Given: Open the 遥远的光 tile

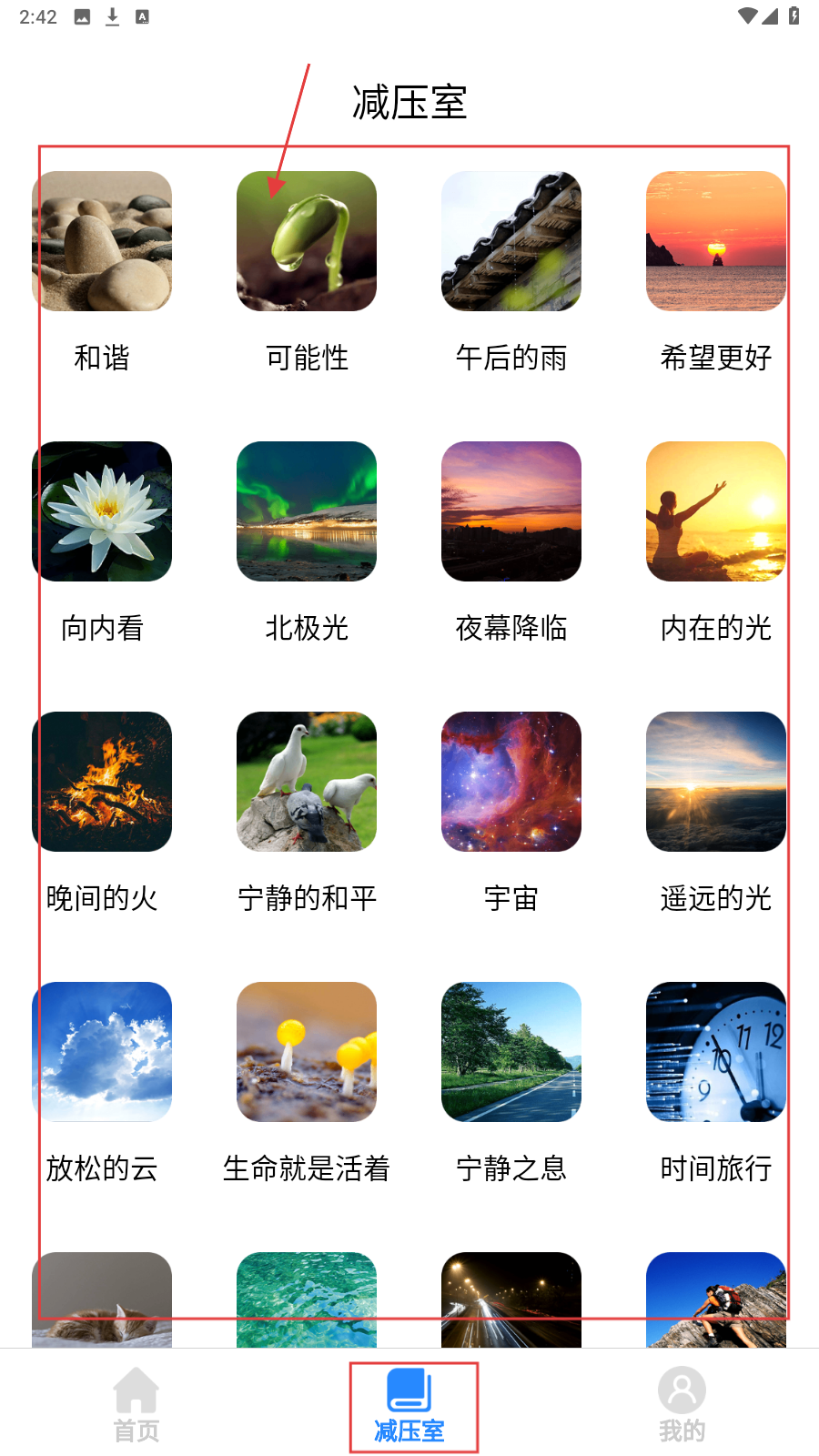Looking at the screenshot, I should (716, 782).
